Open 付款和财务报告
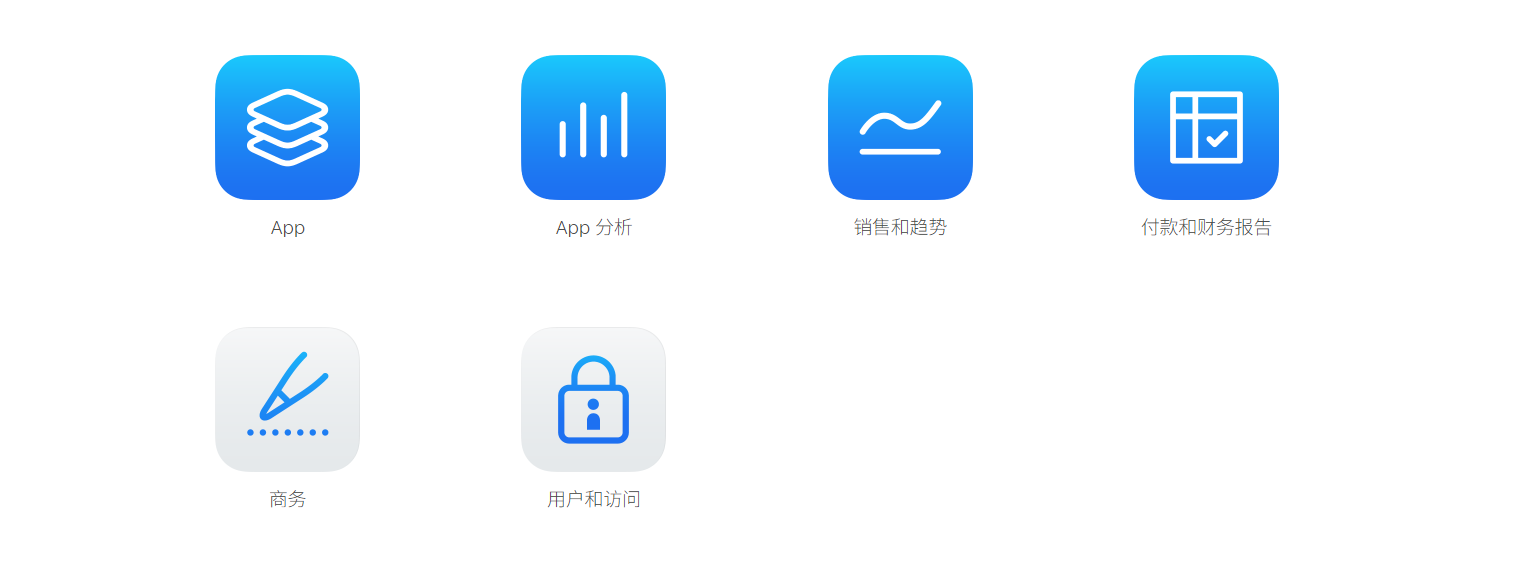1516x588 pixels. pyautogui.click(x=1206, y=128)
